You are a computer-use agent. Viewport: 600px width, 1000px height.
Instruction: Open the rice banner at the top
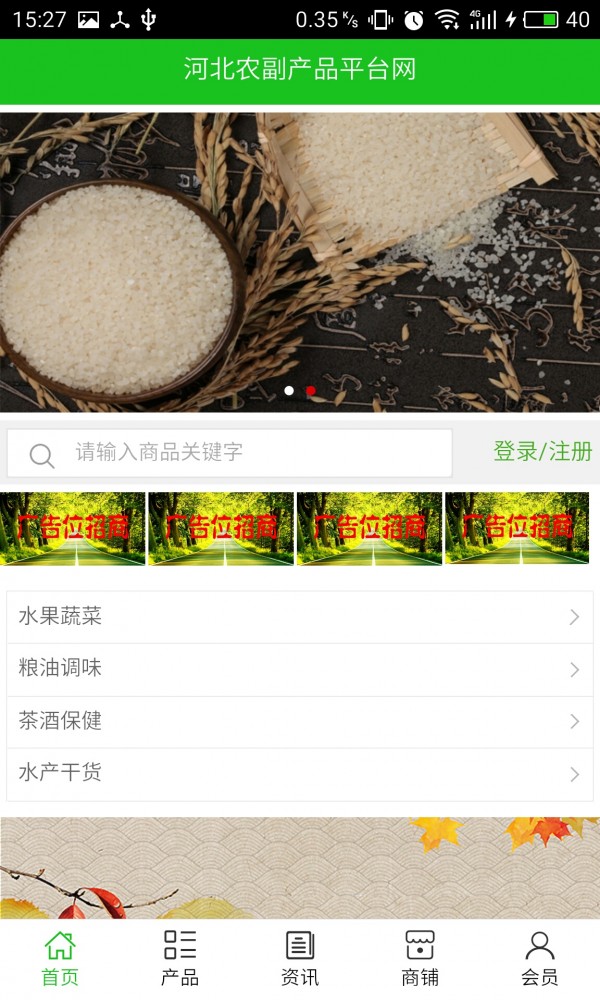(300, 260)
